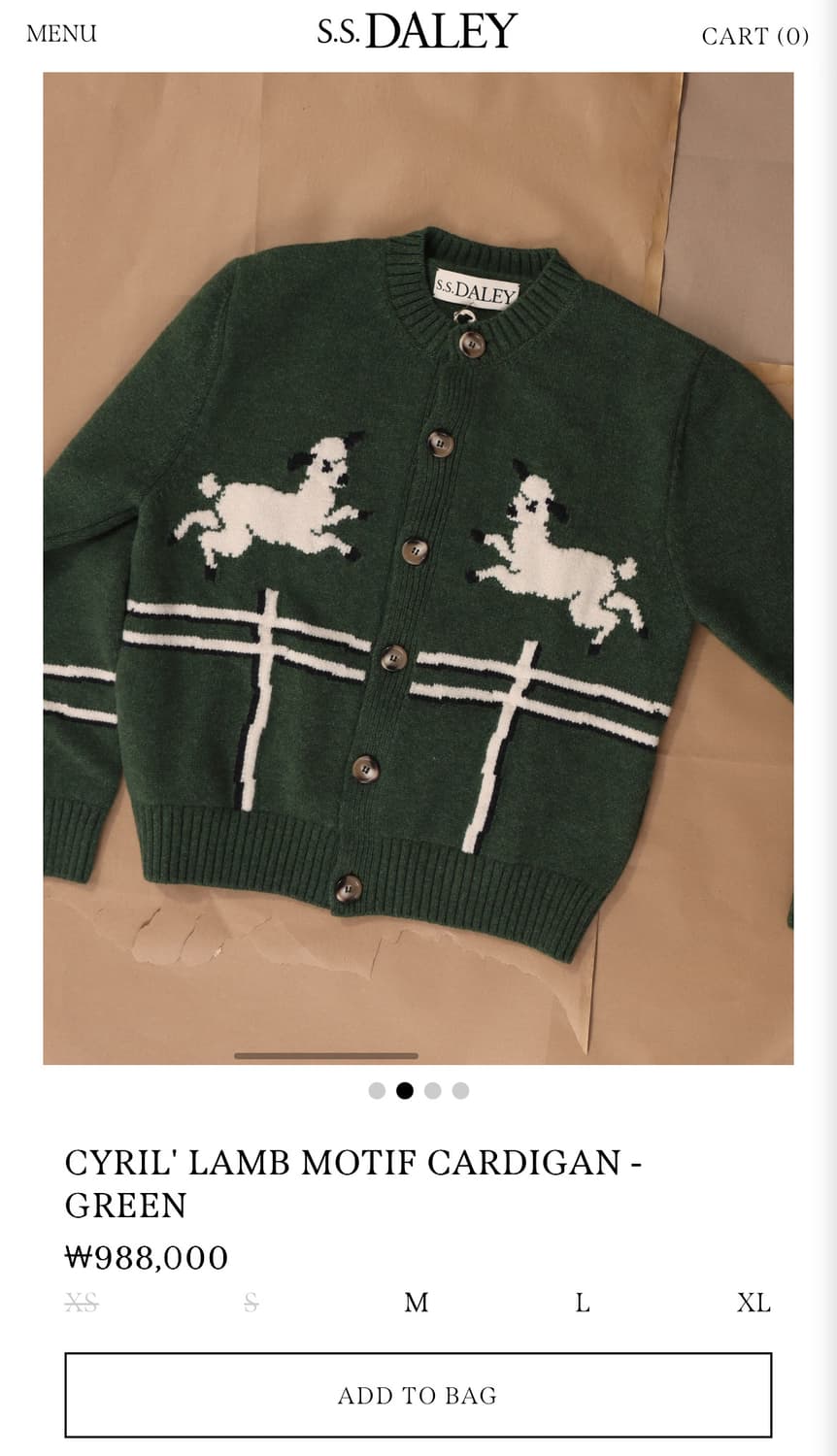
Task: Open the lamb cardigan product photo
Action: coord(418,563)
